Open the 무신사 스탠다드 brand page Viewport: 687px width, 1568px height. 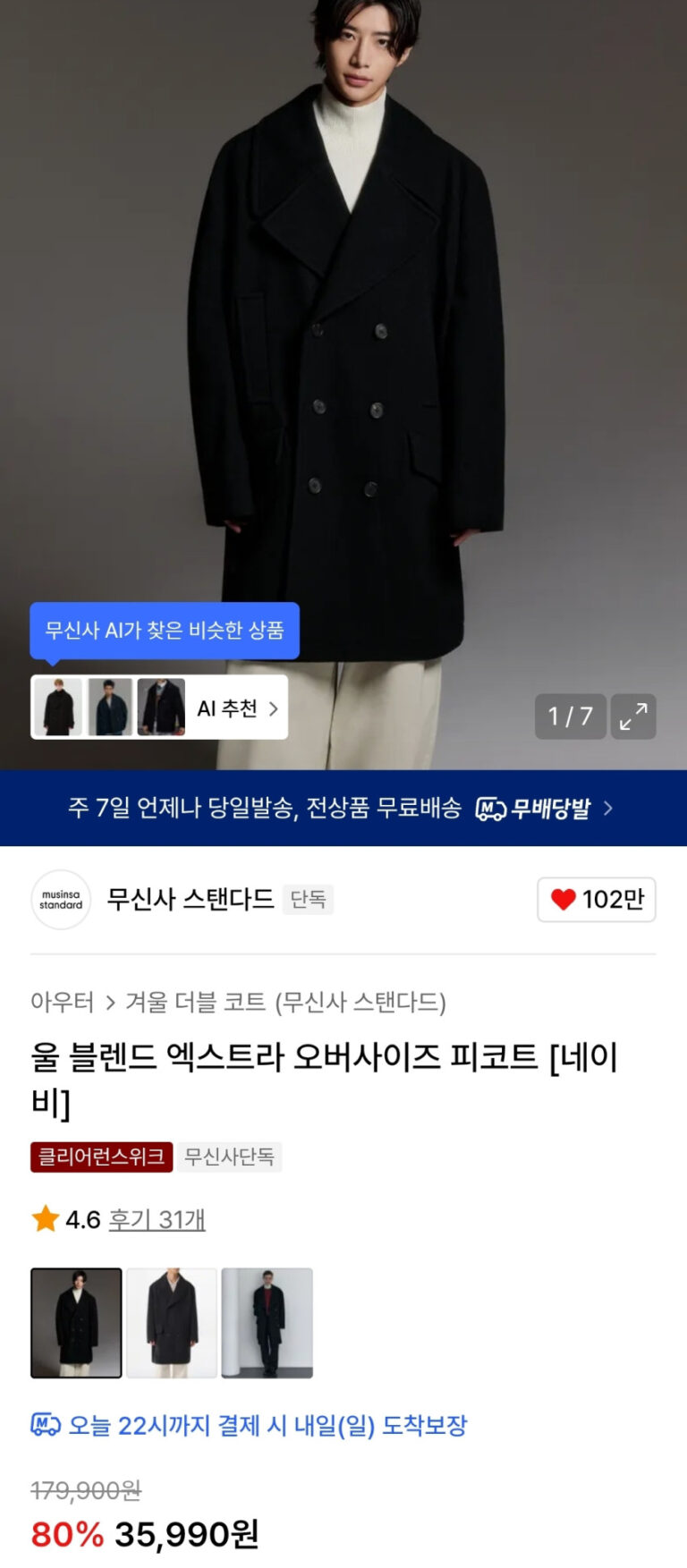(190, 899)
